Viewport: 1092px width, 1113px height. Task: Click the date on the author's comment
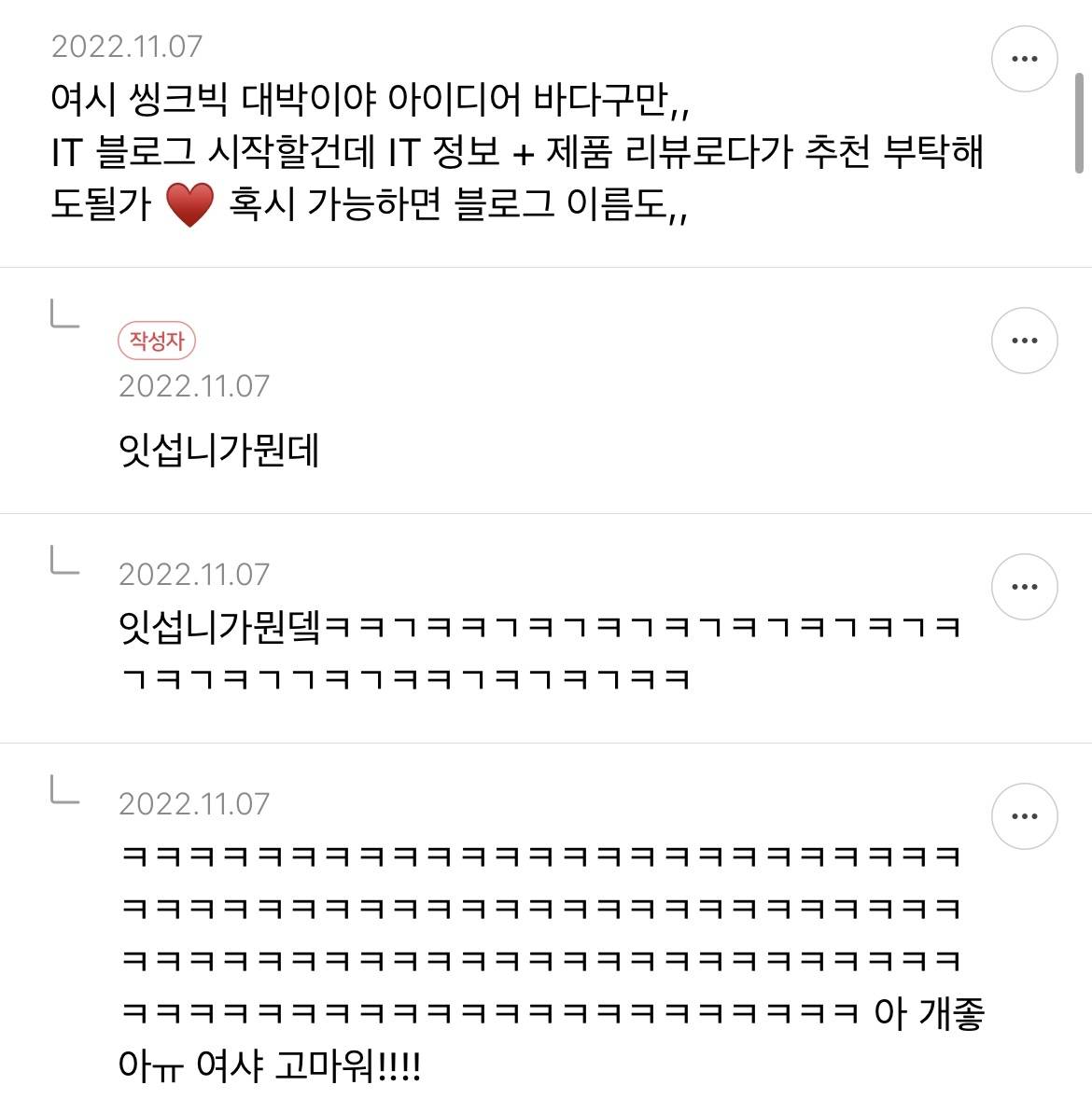tap(193, 384)
